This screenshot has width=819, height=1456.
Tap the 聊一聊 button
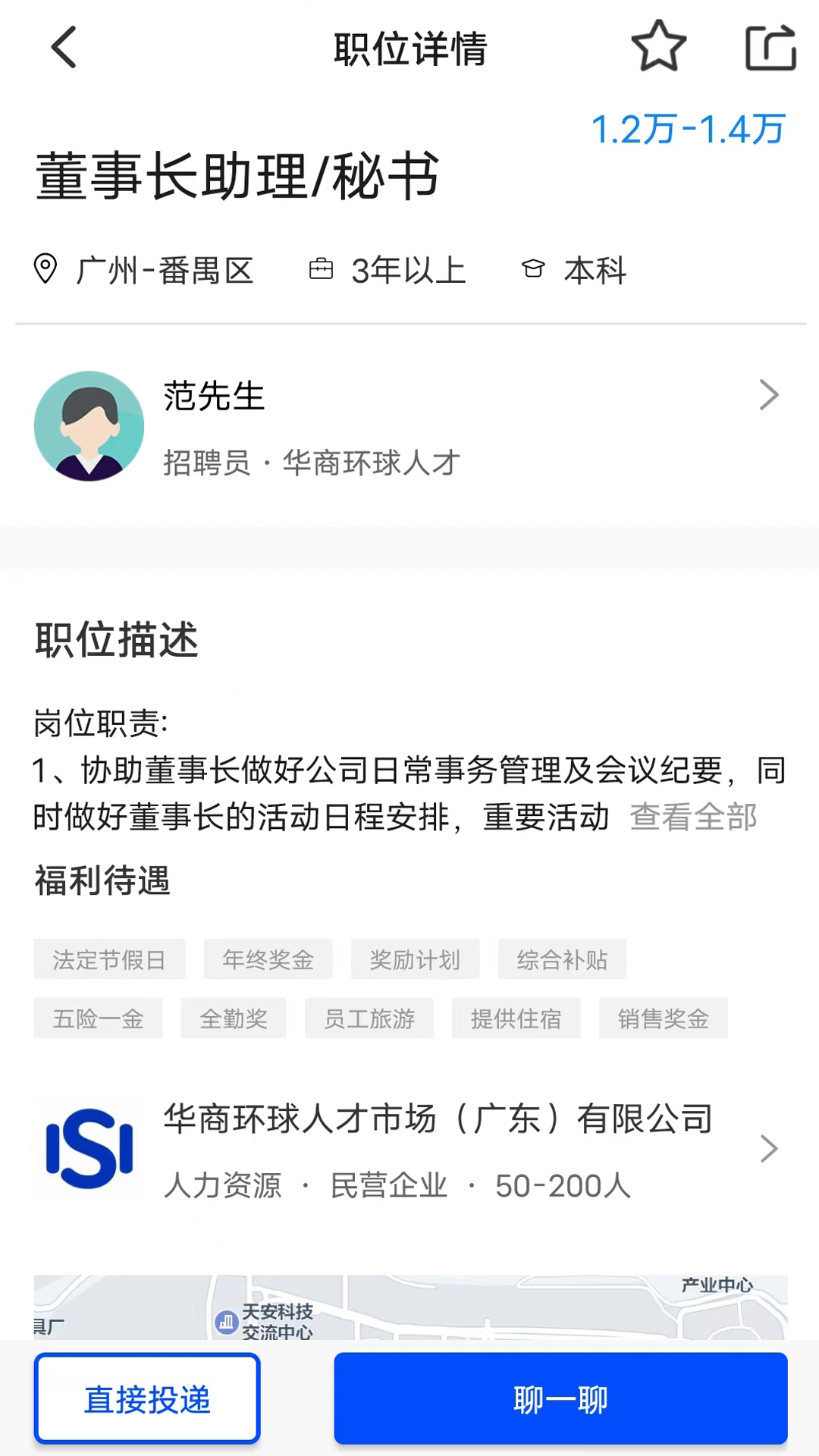coord(560,1398)
